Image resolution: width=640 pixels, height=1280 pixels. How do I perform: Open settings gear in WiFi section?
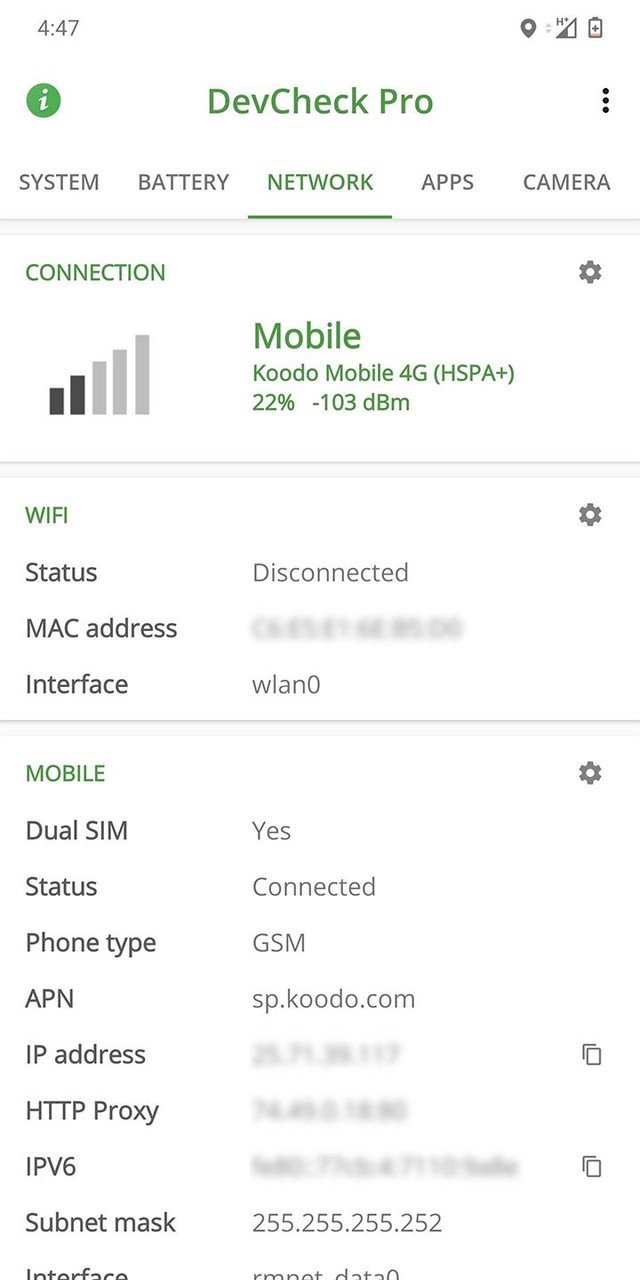click(x=590, y=515)
